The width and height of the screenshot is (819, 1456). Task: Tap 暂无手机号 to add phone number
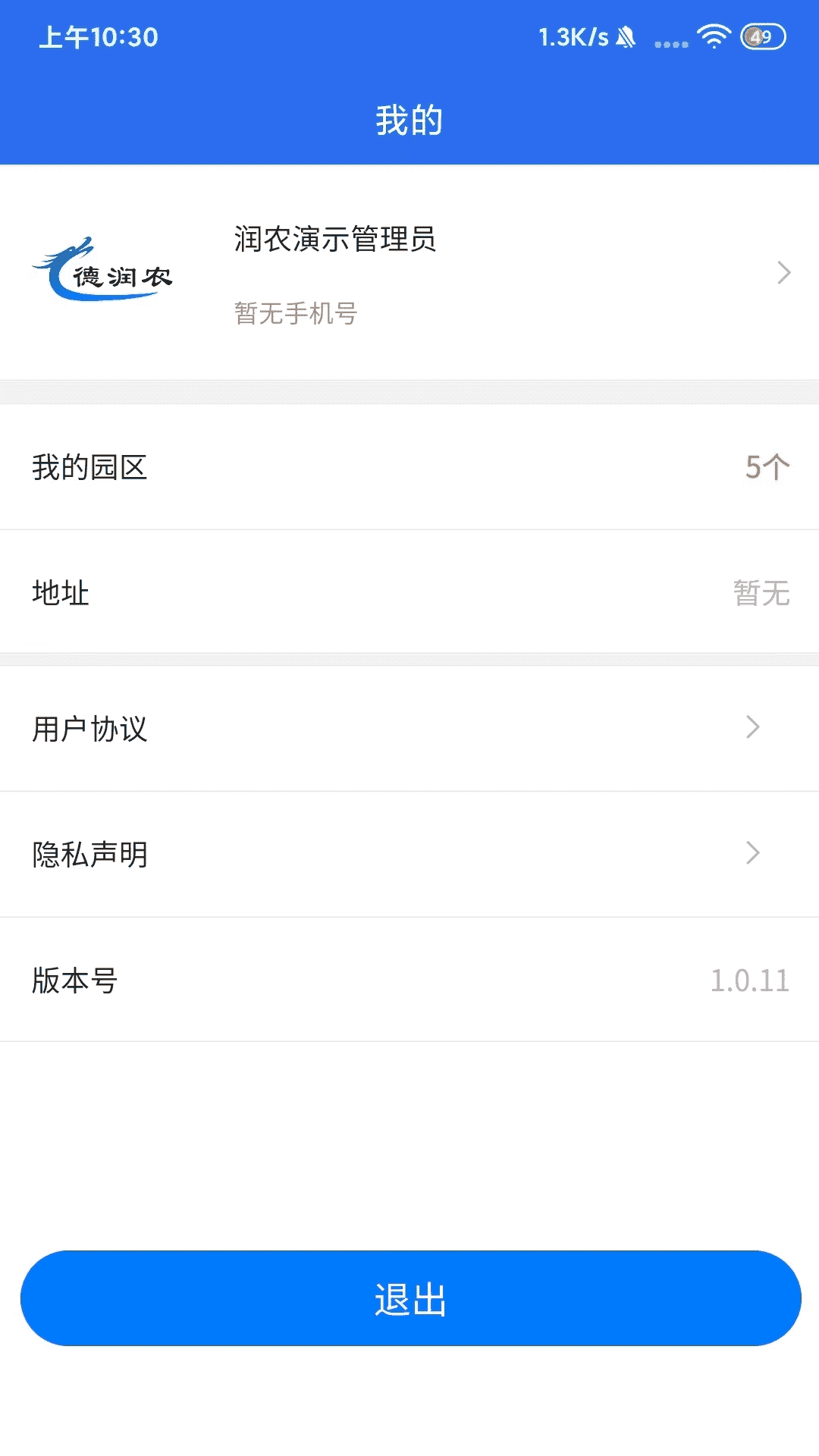294,312
